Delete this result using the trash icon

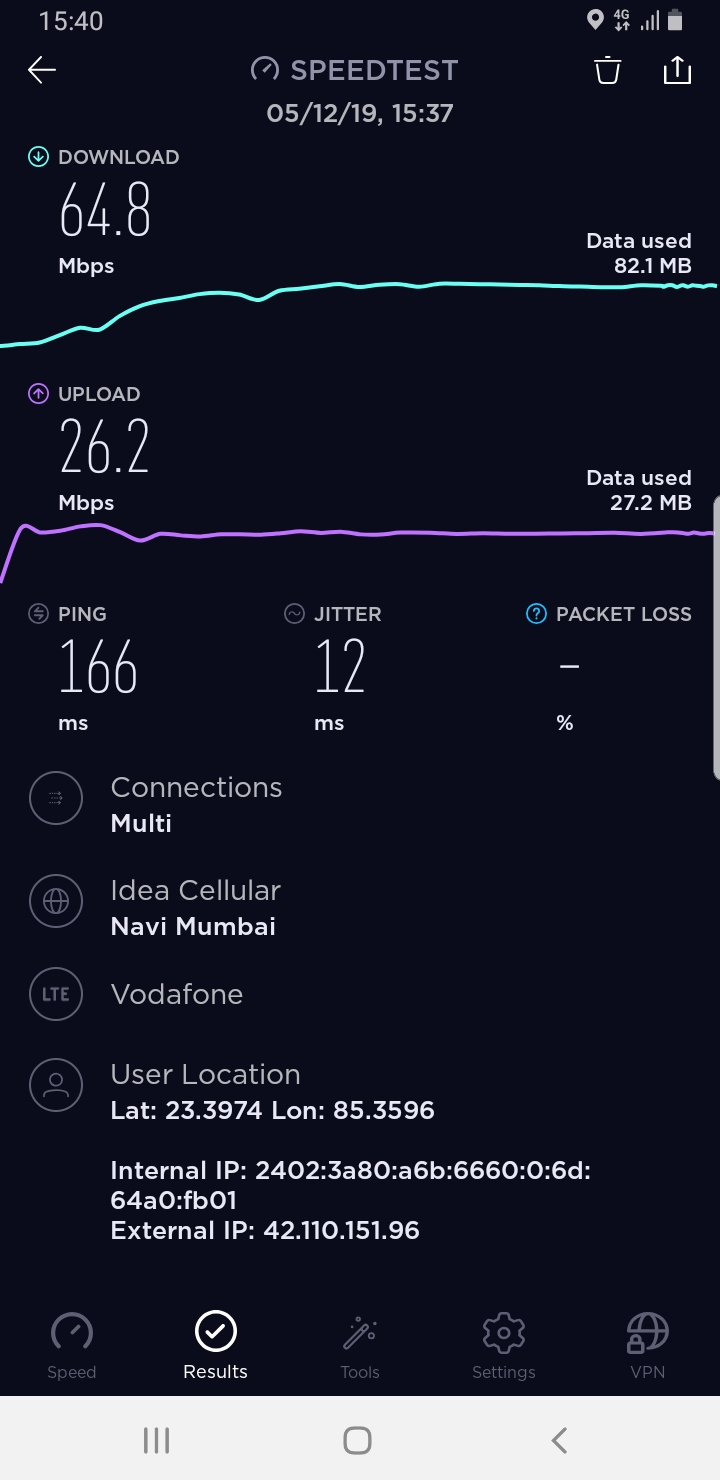coord(606,70)
